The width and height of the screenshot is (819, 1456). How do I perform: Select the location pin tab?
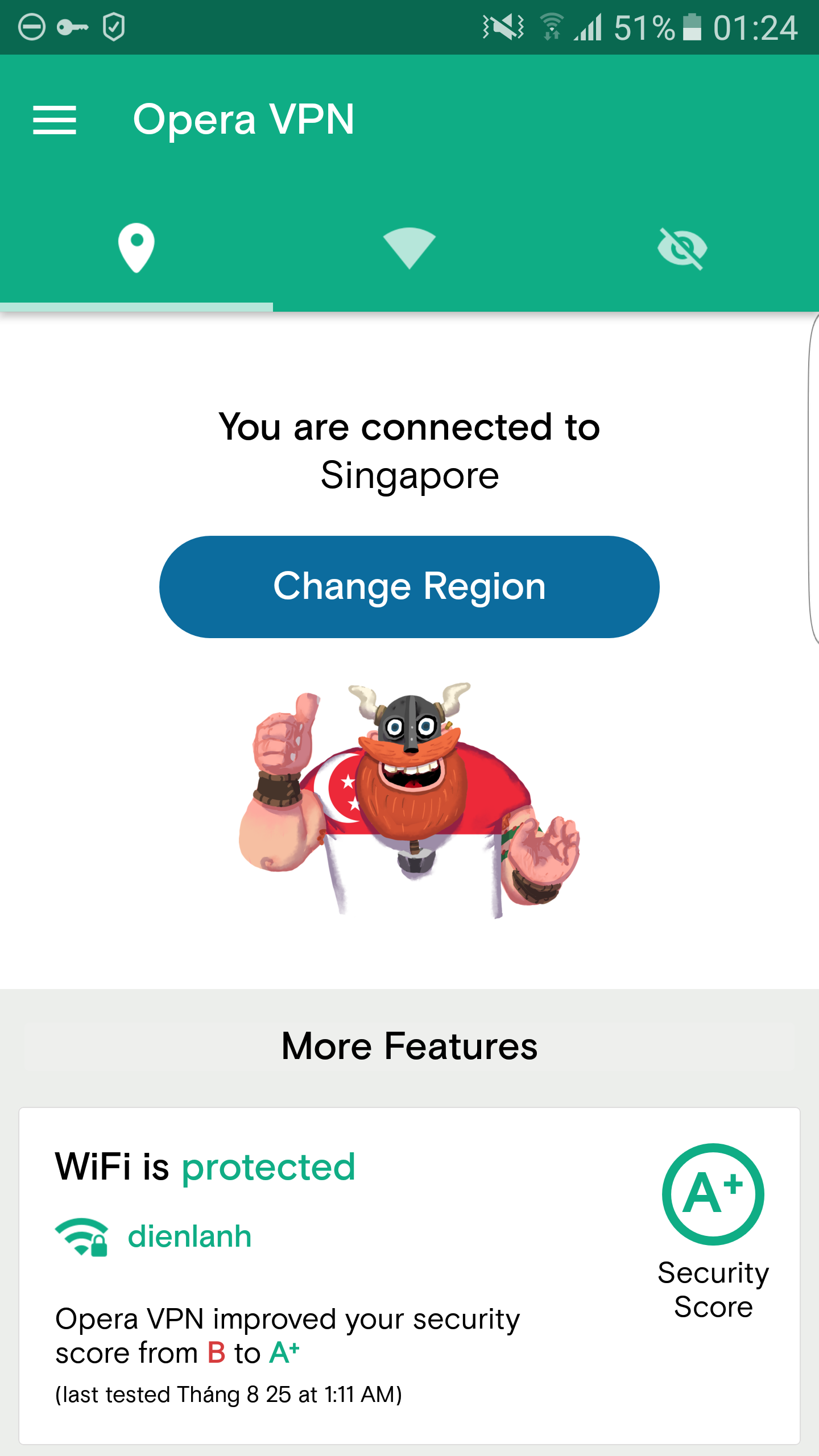coord(136,248)
